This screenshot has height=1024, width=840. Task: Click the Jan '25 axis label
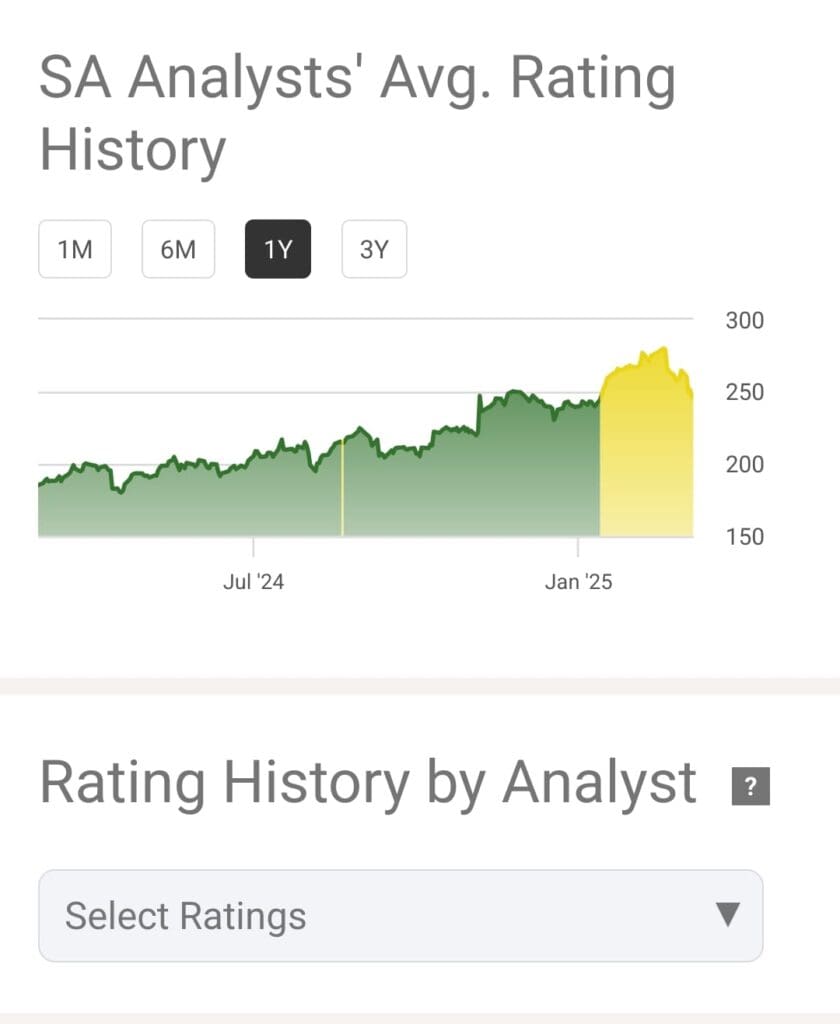click(x=580, y=581)
